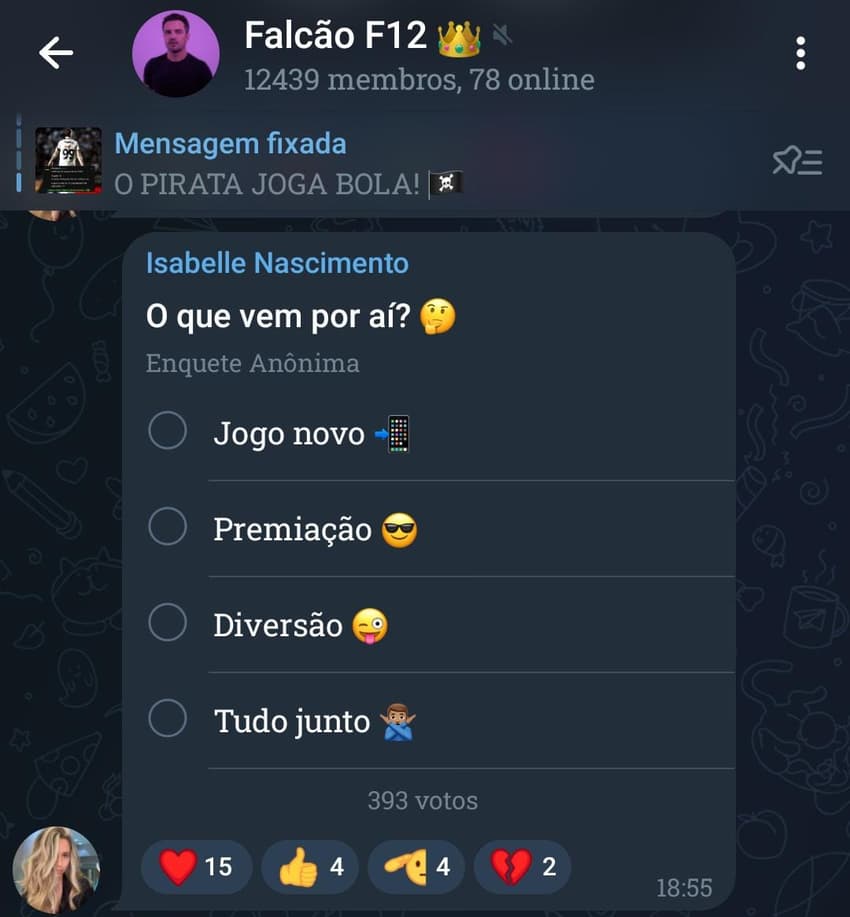Select the 'Diversão' answer circle
Image resolution: width=850 pixels, height=917 pixels.
click(x=168, y=624)
